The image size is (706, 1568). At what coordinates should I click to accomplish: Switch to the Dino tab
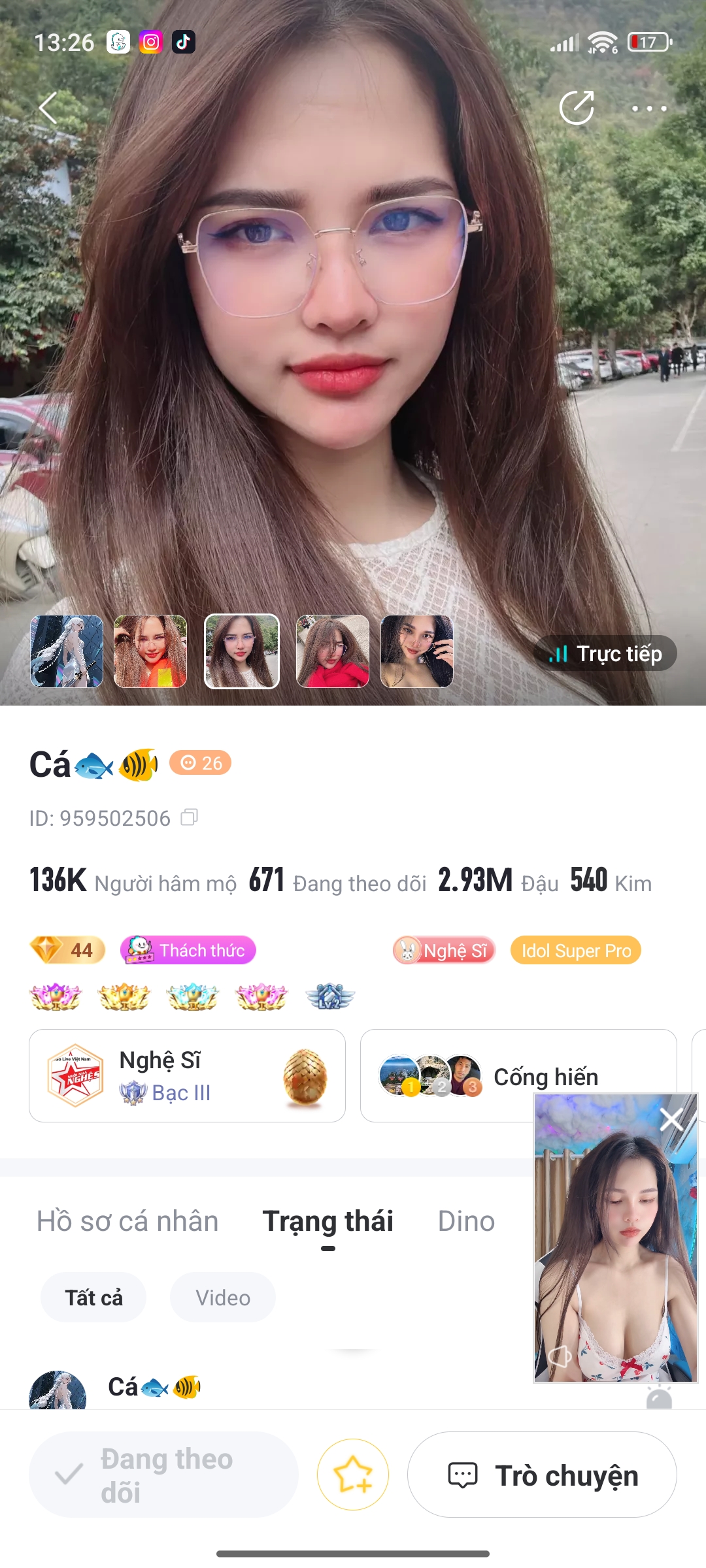click(x=466, y=1221)
